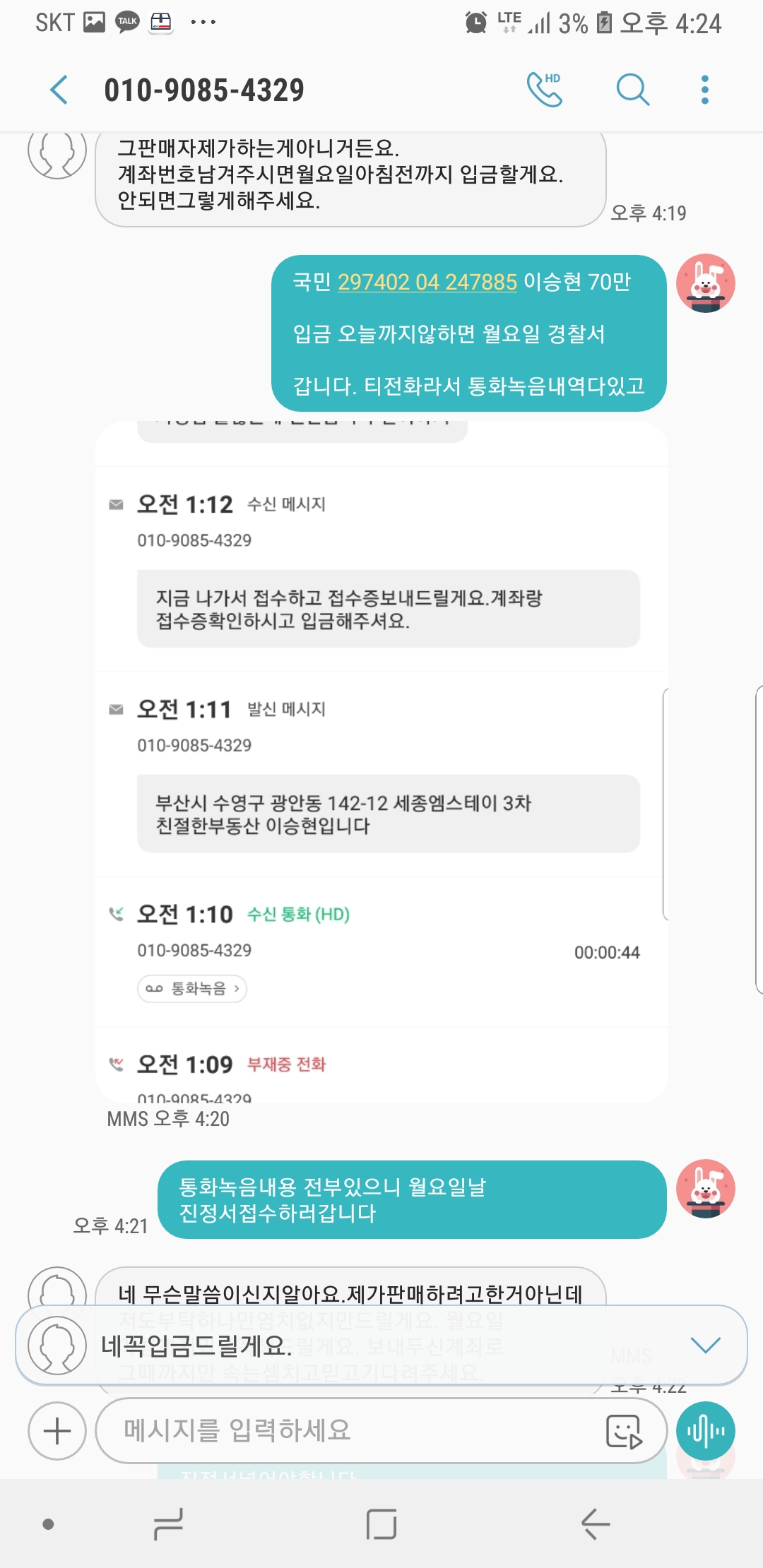
Task: Focus the message input field
Action: click(353, 1431)
